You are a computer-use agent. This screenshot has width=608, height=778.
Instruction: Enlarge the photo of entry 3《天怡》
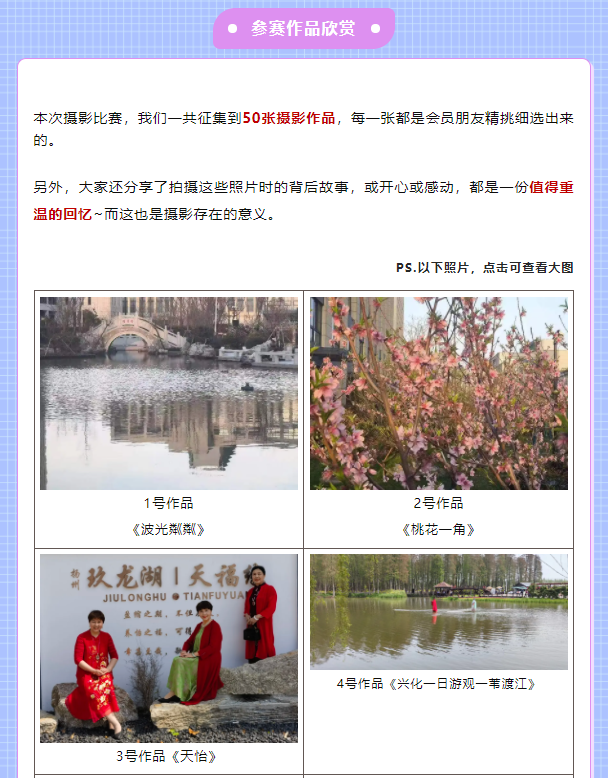[169, 648]
